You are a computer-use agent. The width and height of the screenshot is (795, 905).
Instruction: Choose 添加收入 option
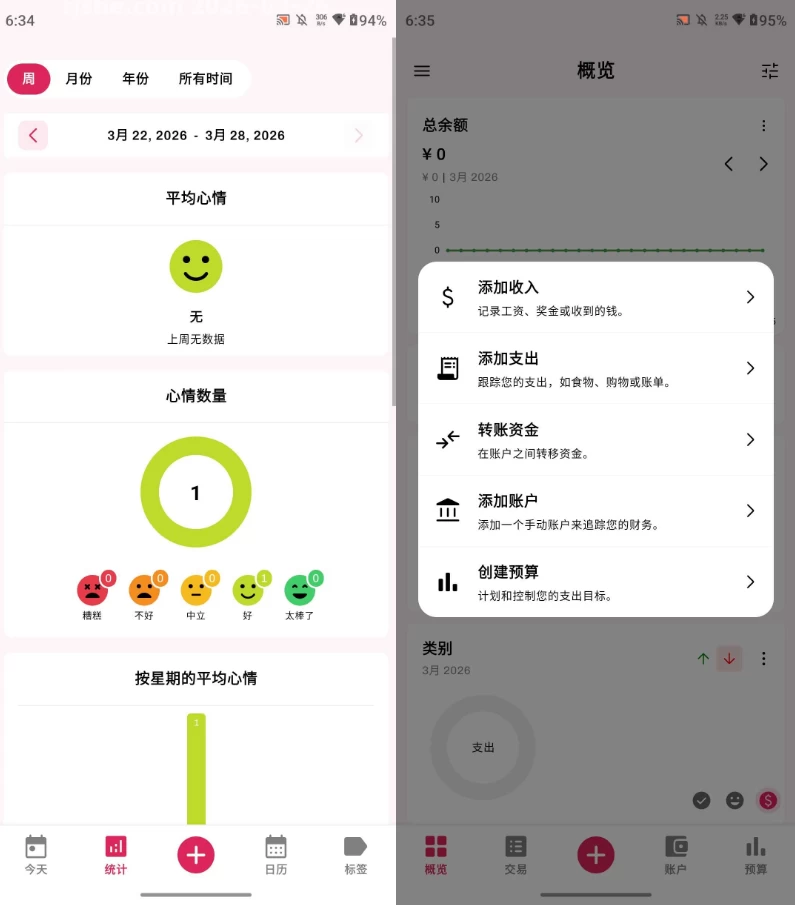click(595, 297)
